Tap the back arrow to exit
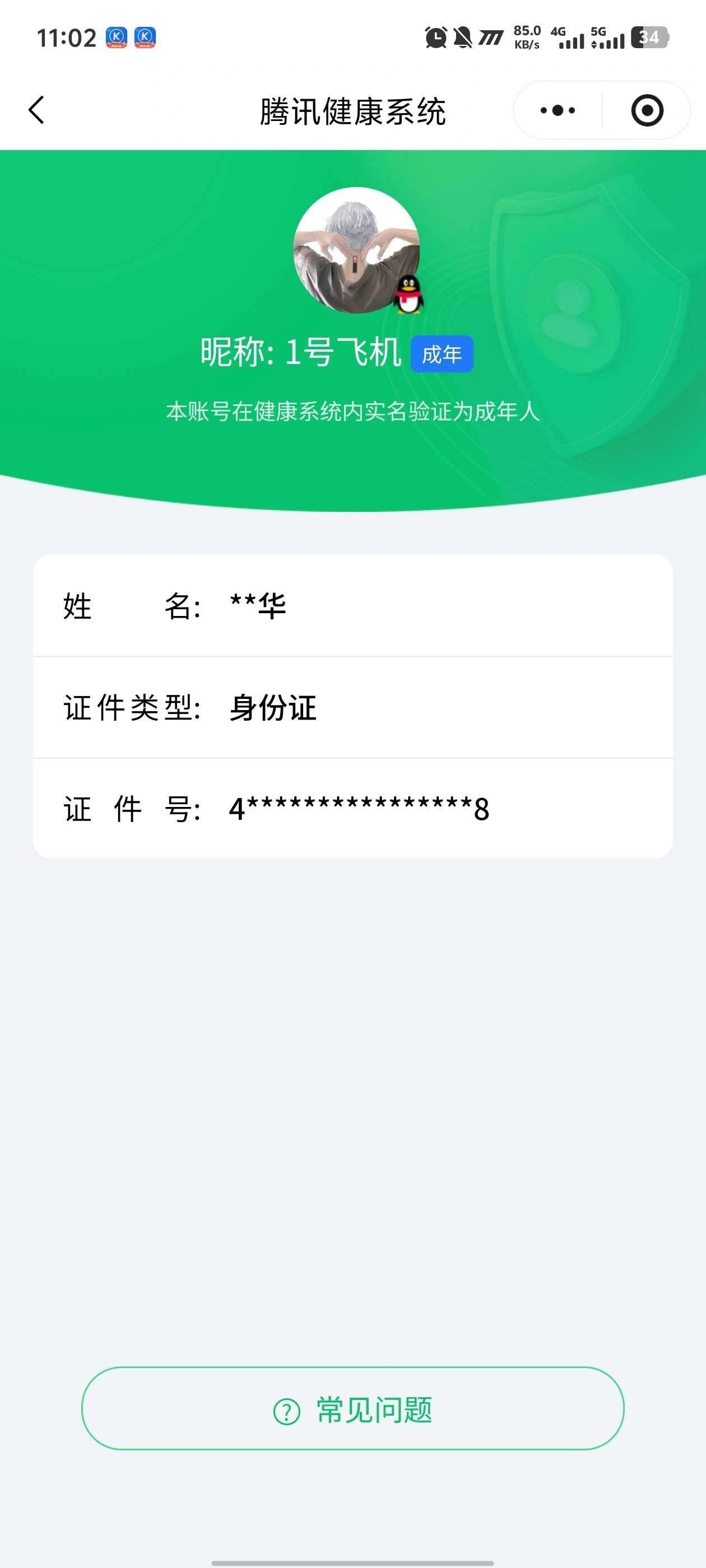Screen dimensions: 706x1568 [36, 110]
